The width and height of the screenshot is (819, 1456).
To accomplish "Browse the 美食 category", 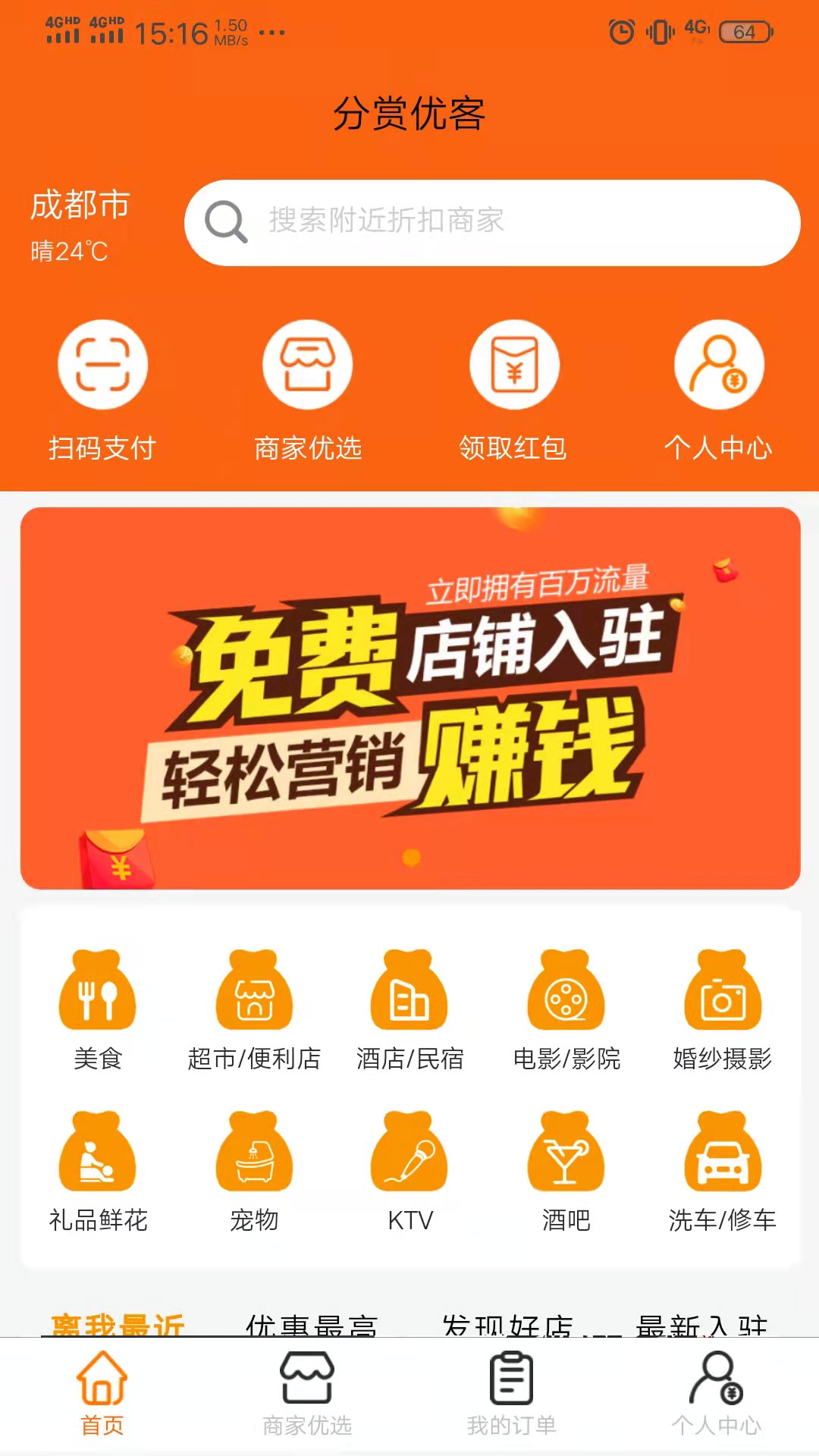I will coord(98,1009).
